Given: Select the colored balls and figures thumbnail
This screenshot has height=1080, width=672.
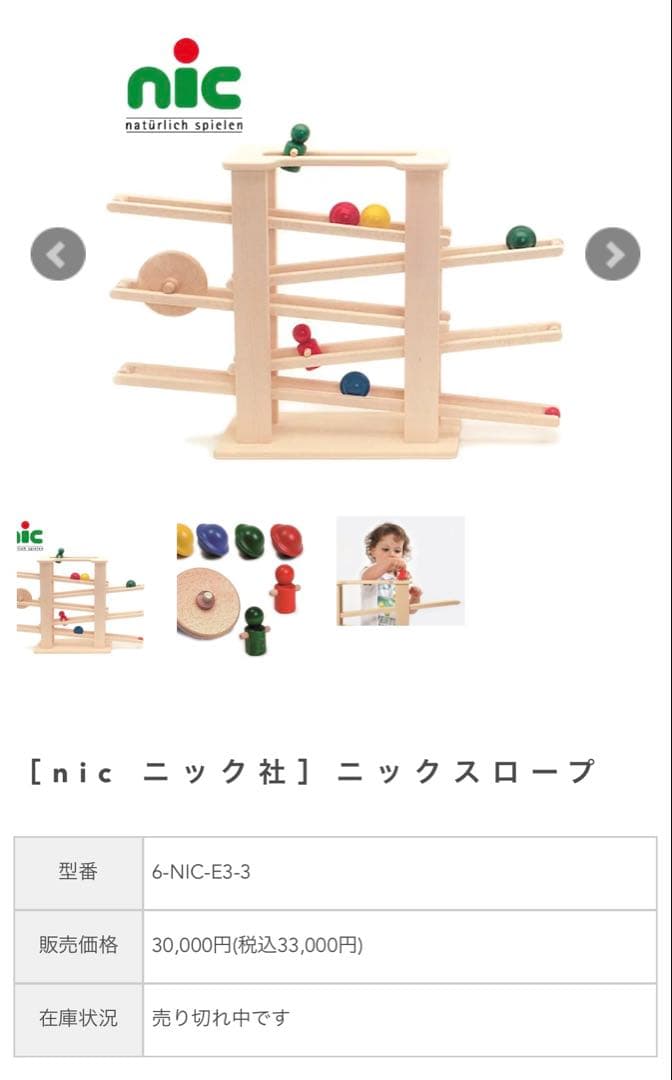Looking at the screenshot, I should point(240,586).
